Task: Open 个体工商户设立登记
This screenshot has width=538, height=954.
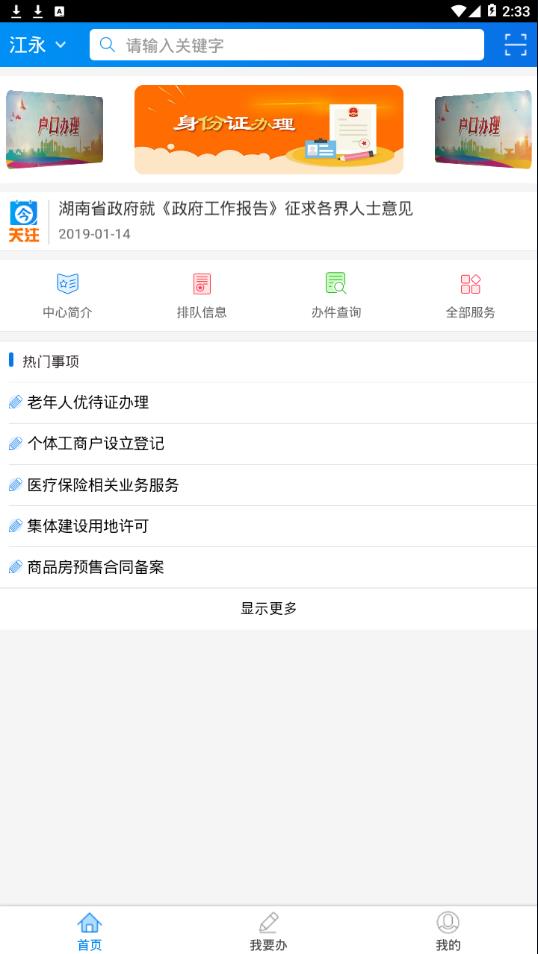Action: click(x=269, y=444)
